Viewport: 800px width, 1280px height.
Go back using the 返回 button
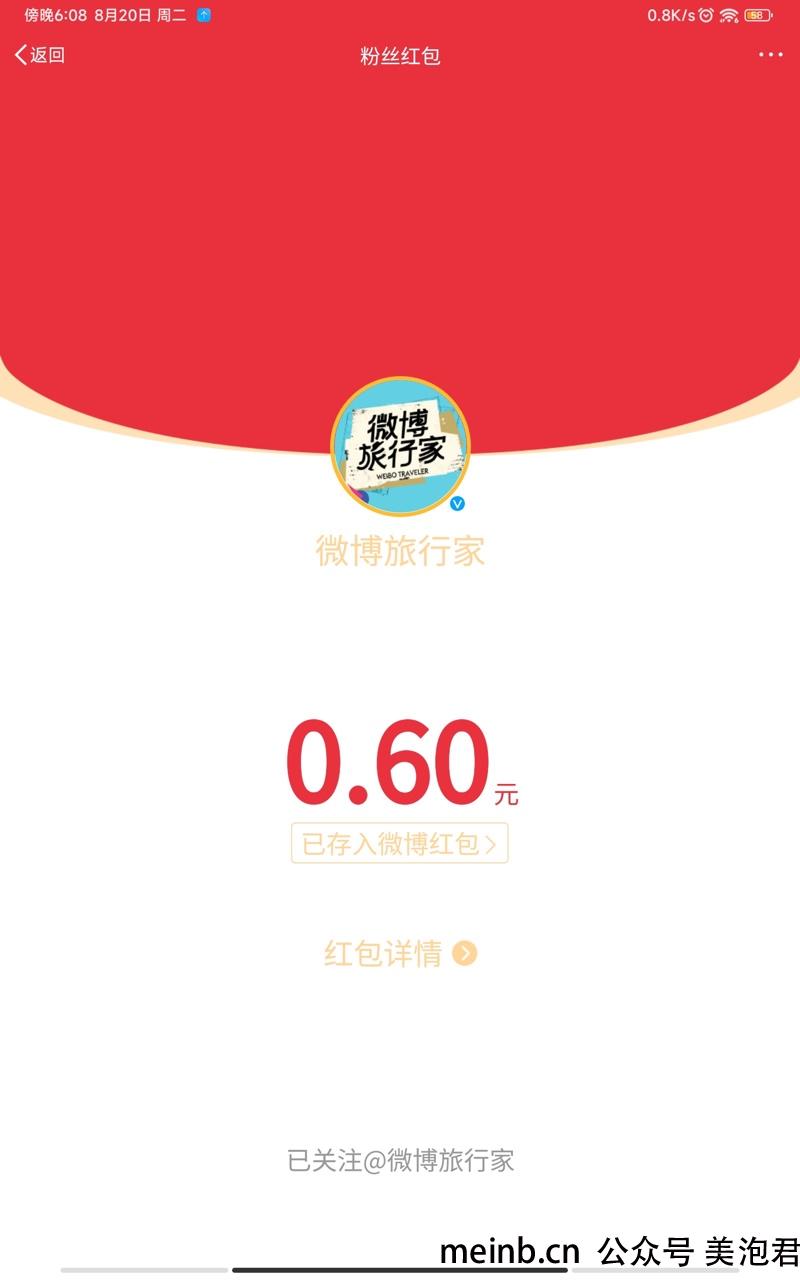40,55
